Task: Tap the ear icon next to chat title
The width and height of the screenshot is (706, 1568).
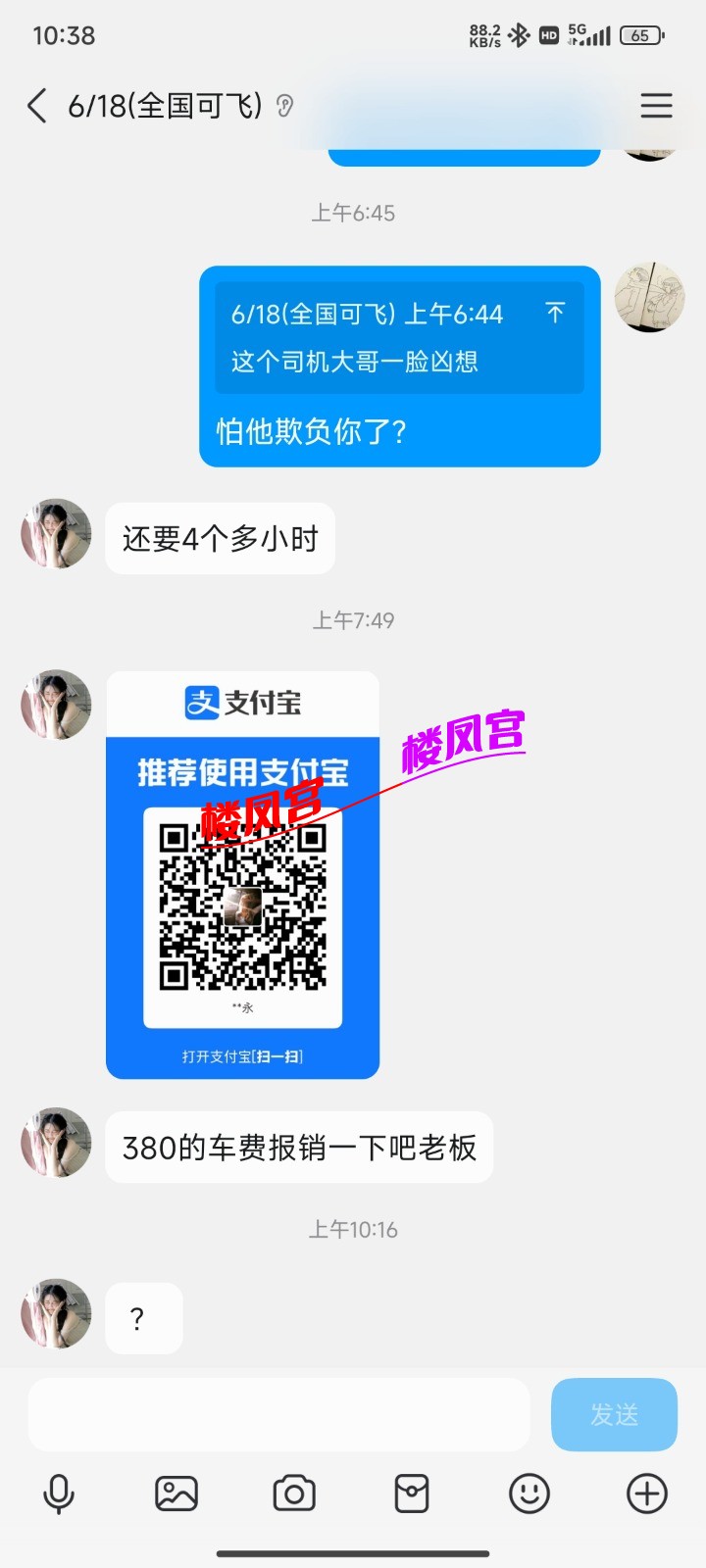Action: point(285,106)
